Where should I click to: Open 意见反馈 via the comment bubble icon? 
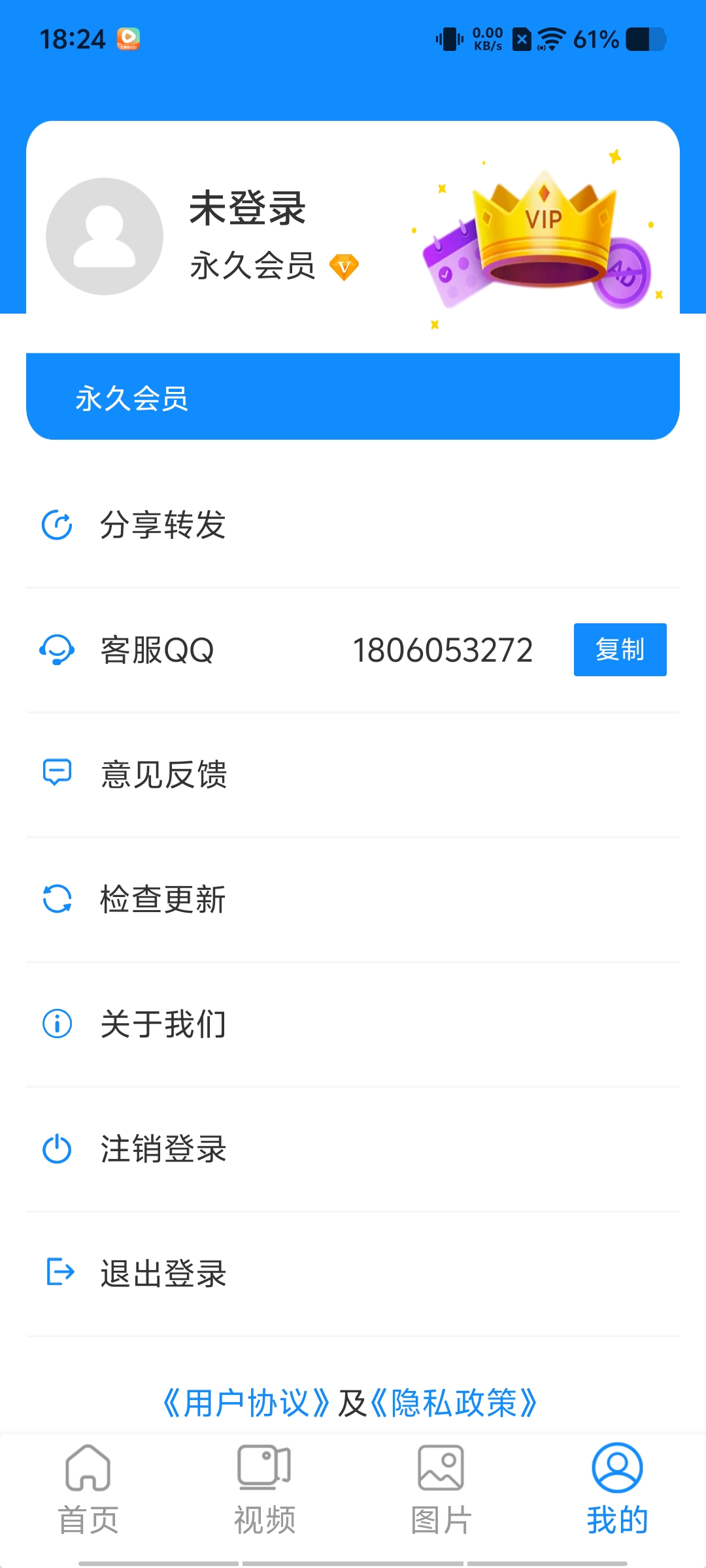tap(57, 775)
